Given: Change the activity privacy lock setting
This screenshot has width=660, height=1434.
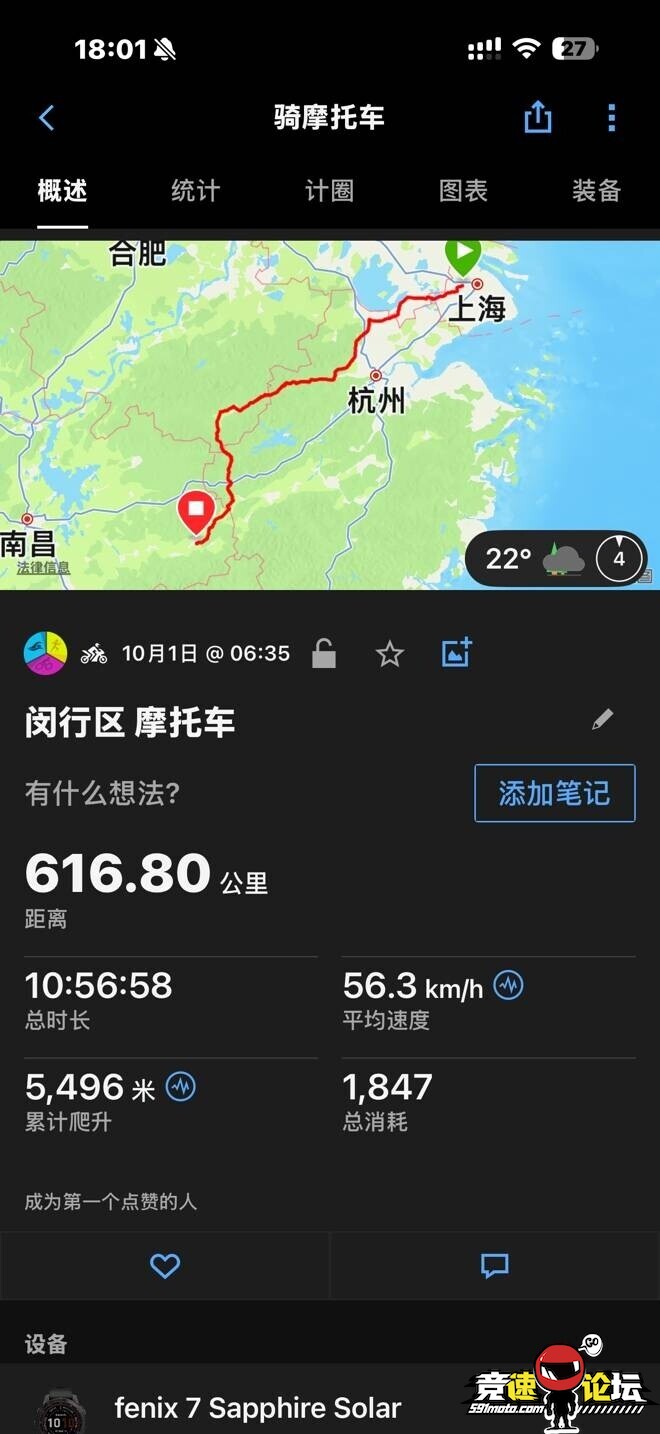Looking at the screenshot, I should pos(323,654).
